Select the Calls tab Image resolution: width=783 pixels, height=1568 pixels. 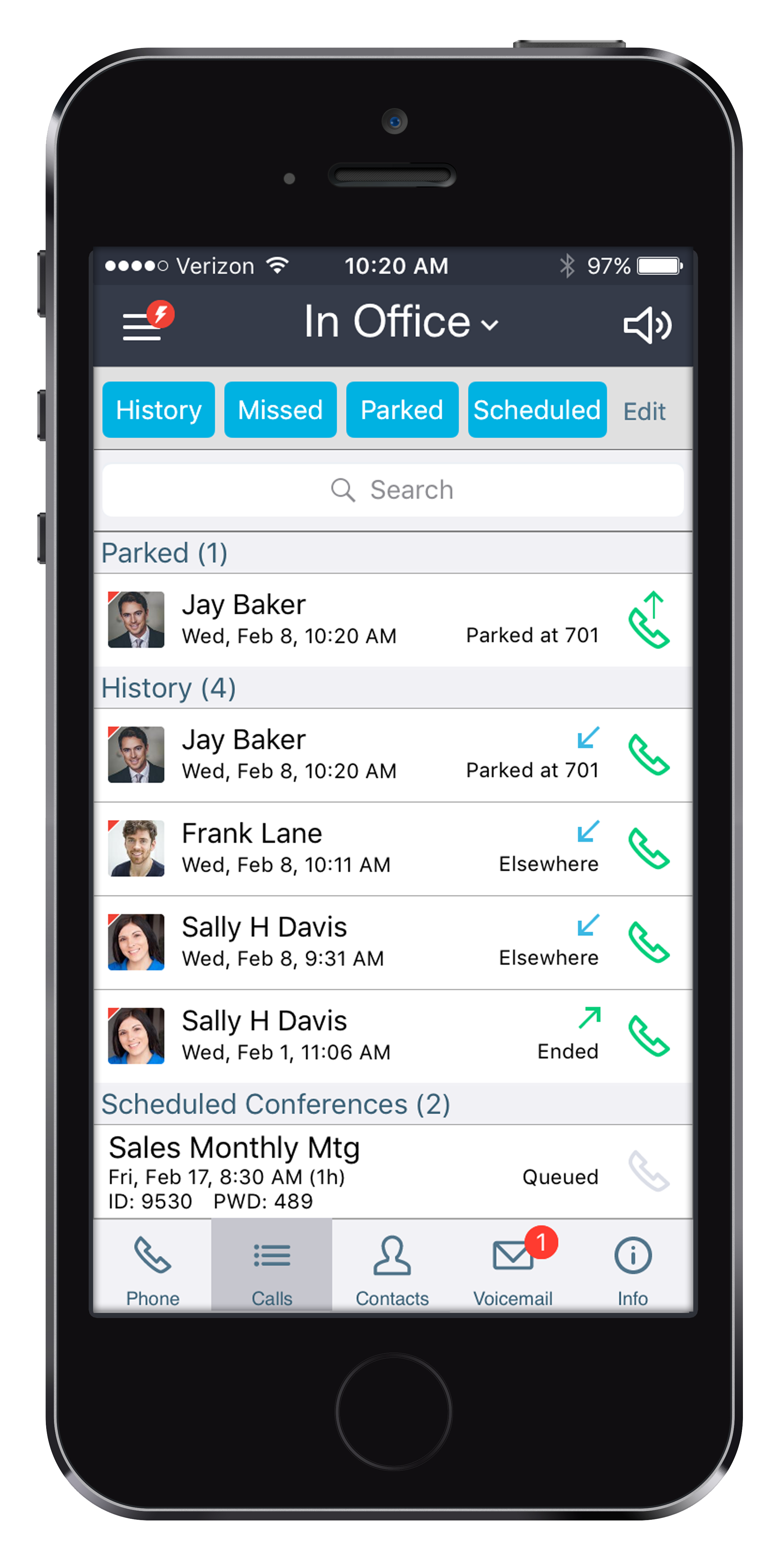tap(271, 1269)
